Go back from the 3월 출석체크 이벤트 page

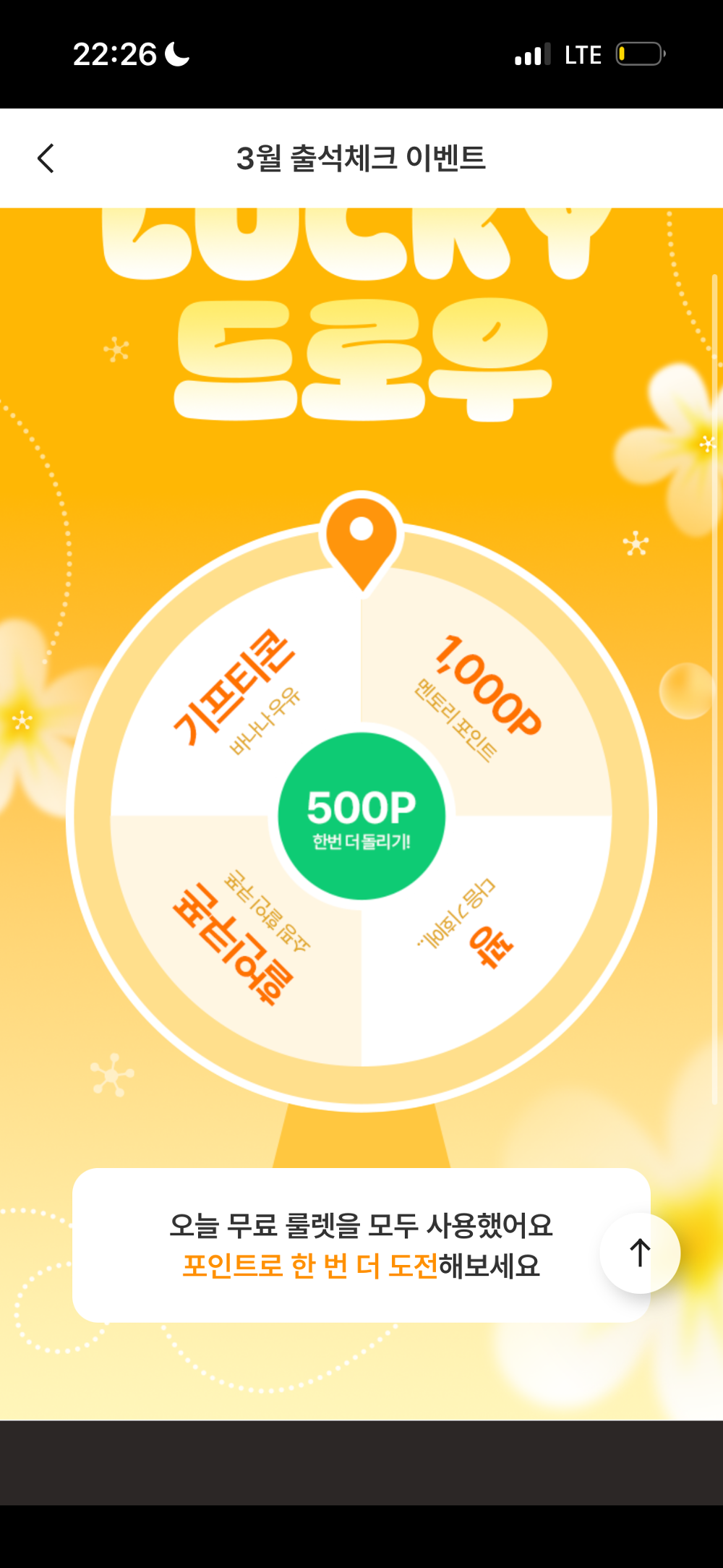pos(46,158)
